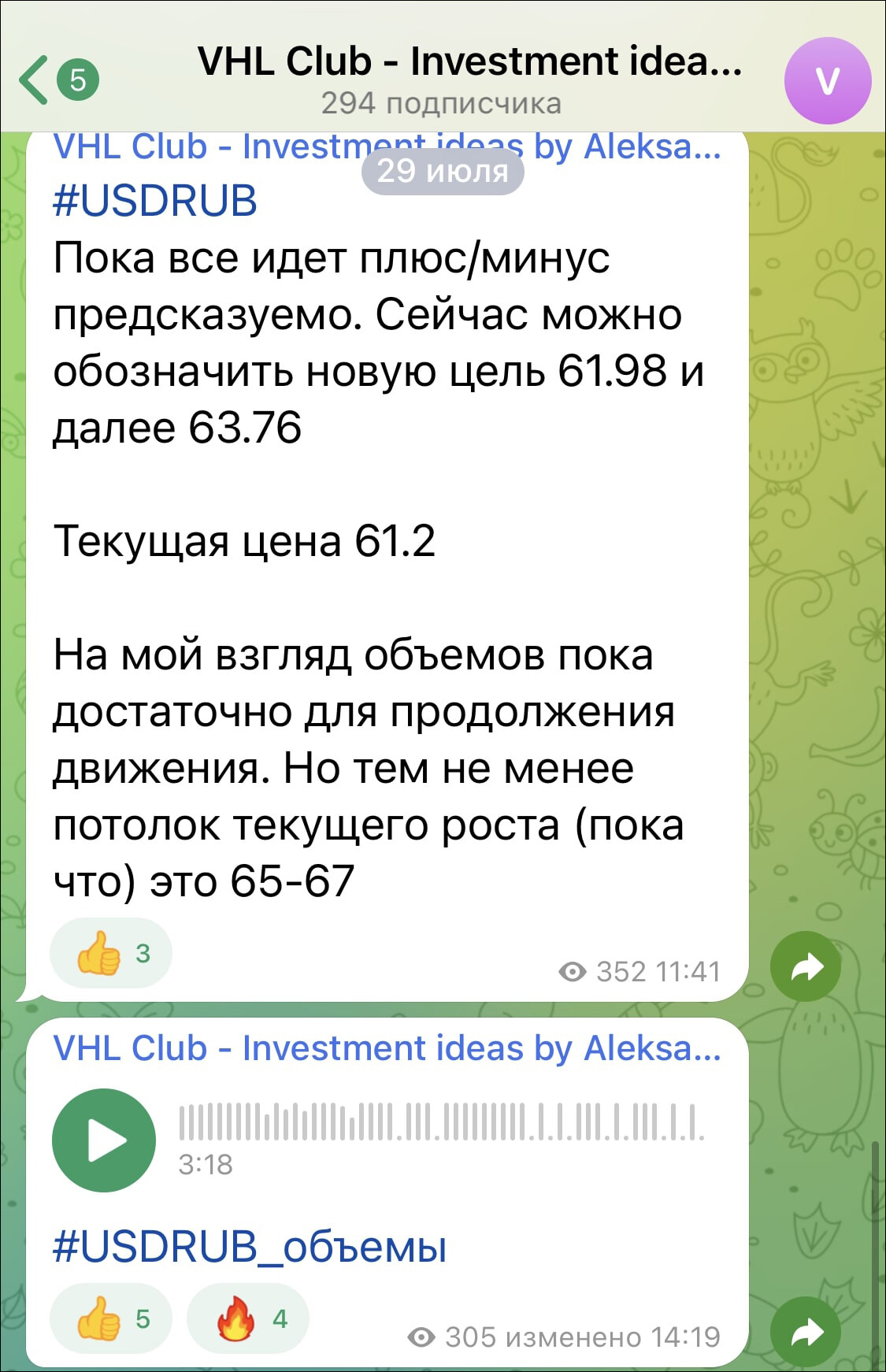Image resolution: width=886 pixels, height=1372 pixels.
Task: Add fire reaction to the voice message post
Action: point(247,1318)
